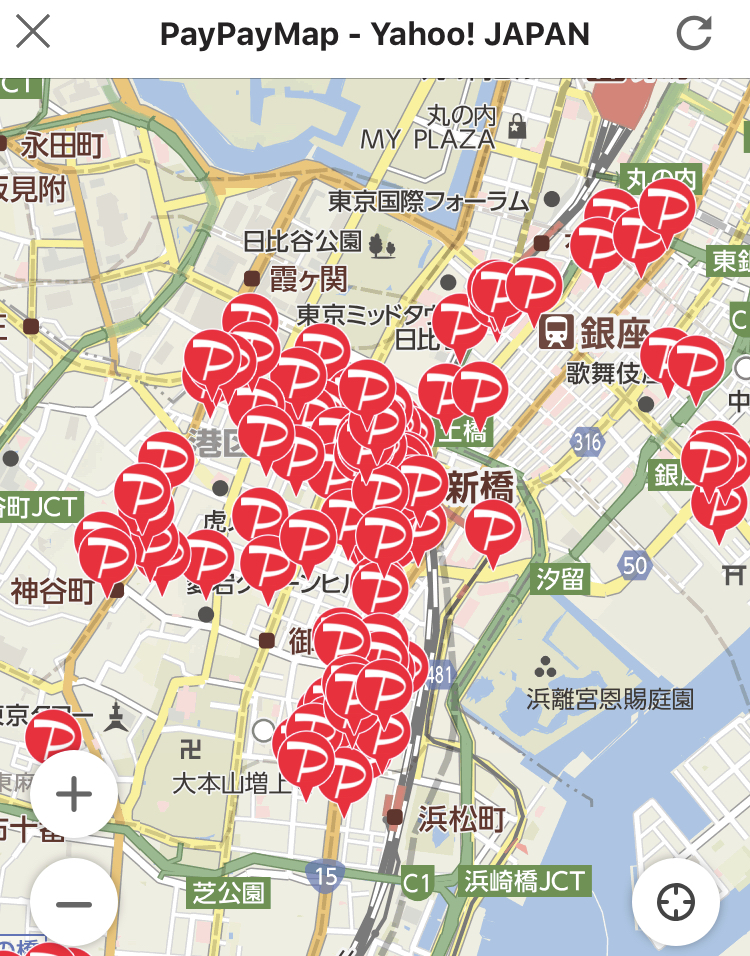Reload the PayPayMap page
The image size is (750, 956).
coord(693,33)
